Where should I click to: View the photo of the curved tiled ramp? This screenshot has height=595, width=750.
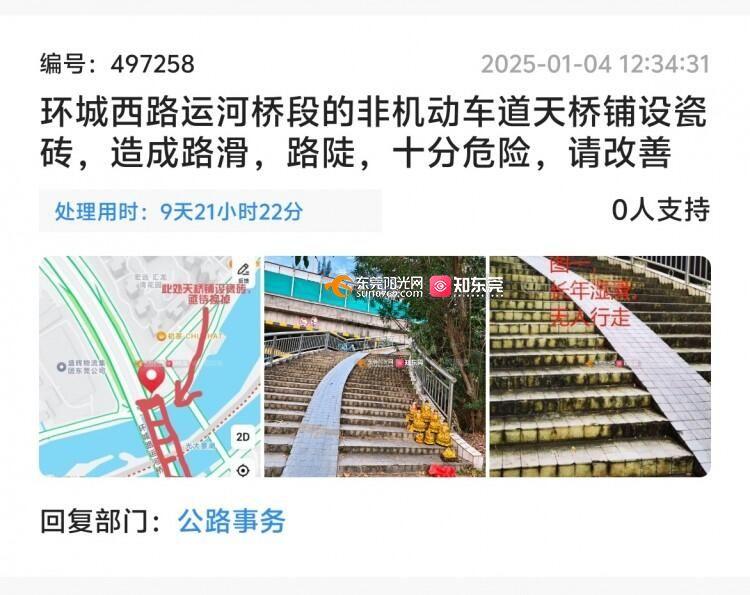tap(374, 366)
